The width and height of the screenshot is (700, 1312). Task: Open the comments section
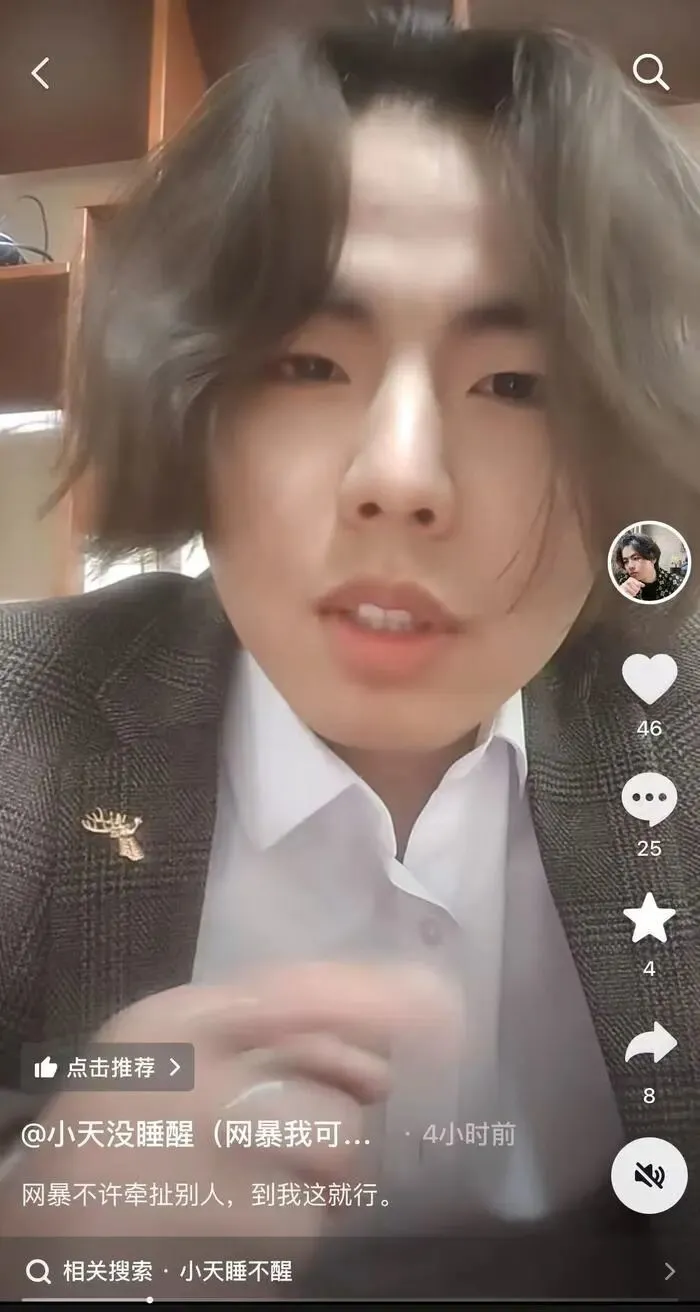(649, 800)
